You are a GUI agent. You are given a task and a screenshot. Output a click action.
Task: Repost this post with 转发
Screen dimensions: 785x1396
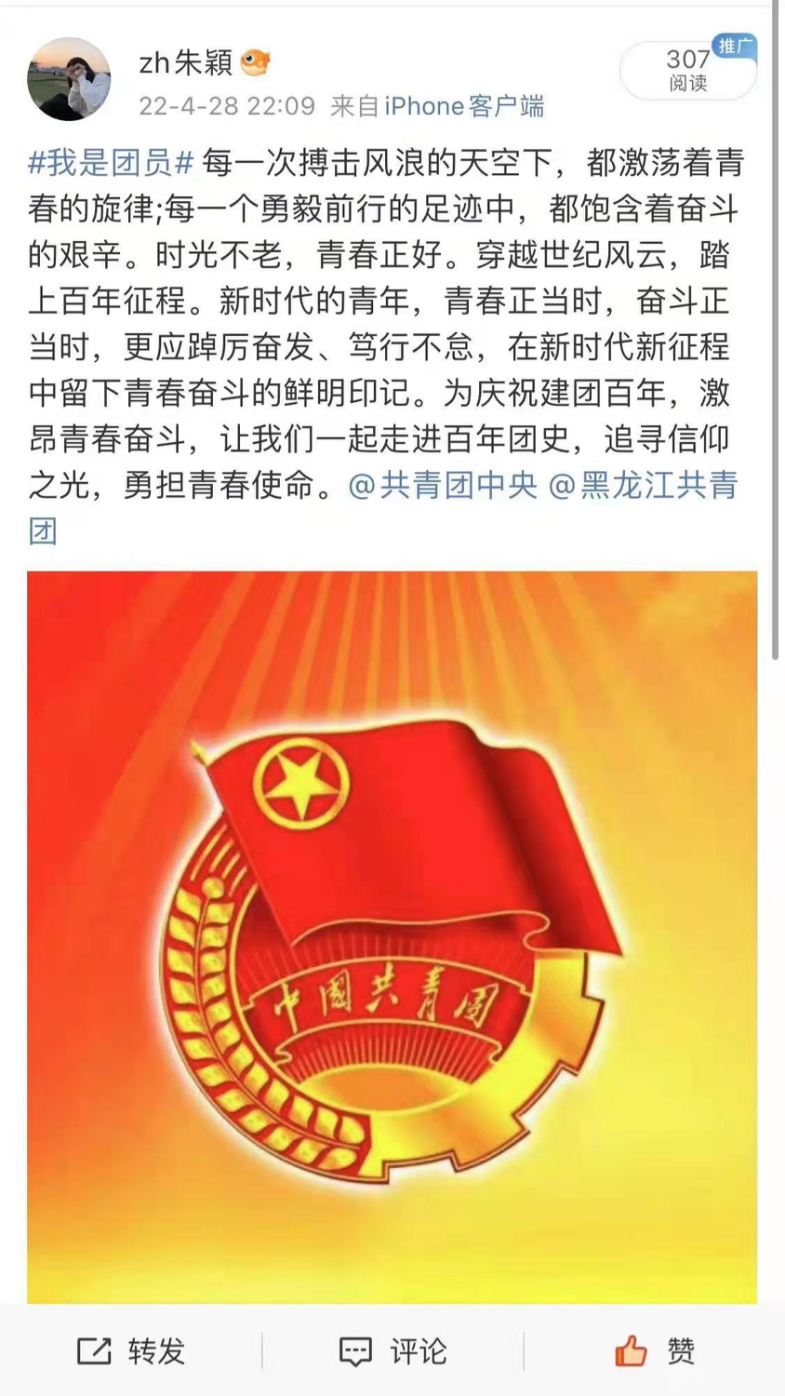131,1352
